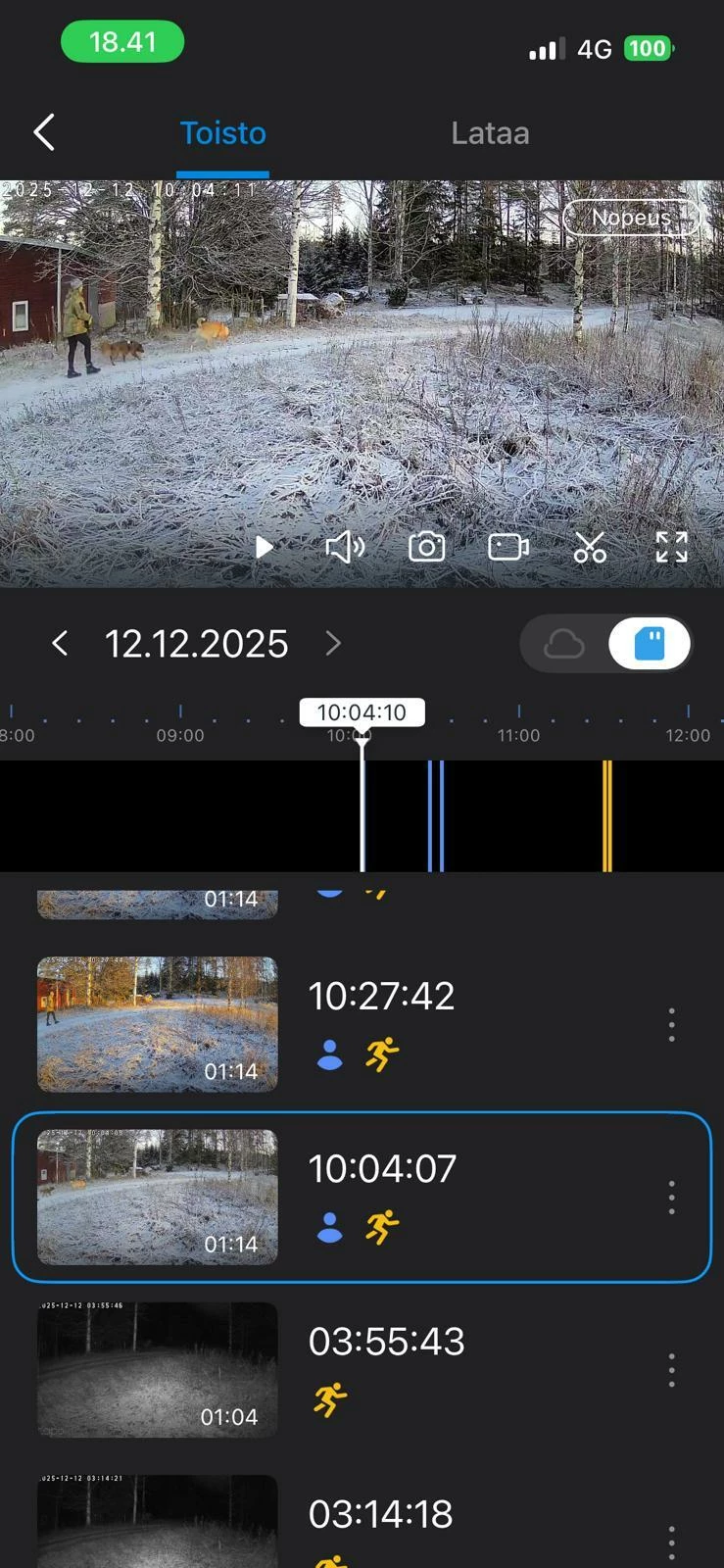The image size is (724, 1568).
Task: Jump to the yellow motion marker on timeline
Action: (x=607, y=815)
